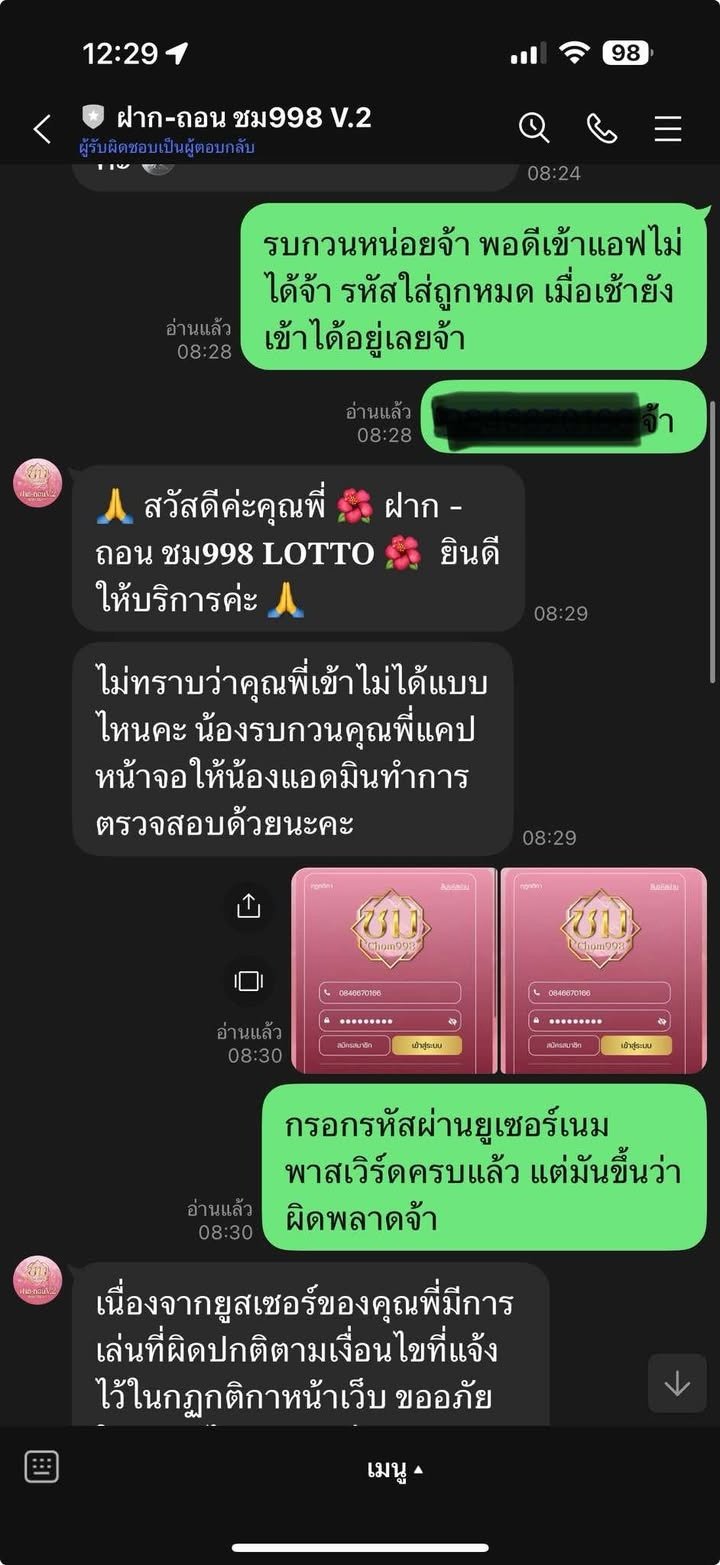
Task: Share the sent screenshots
Action: click(248, 906)
